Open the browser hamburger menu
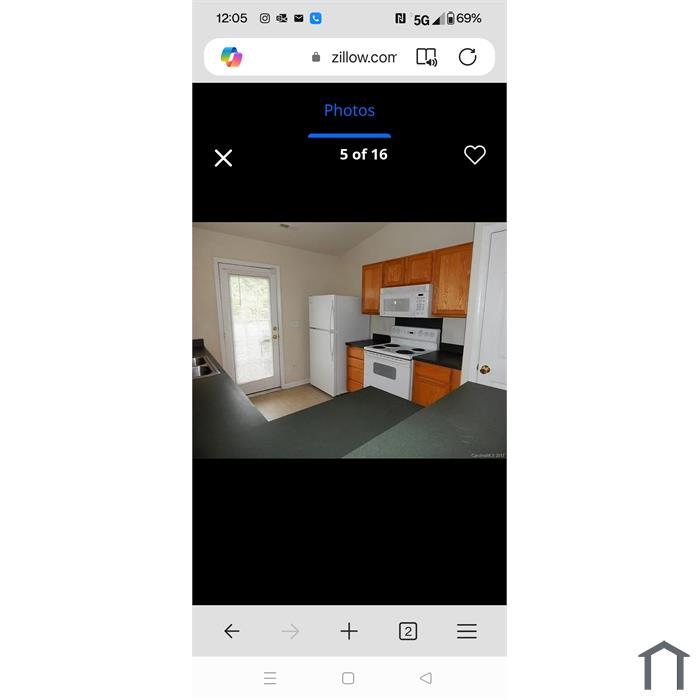The width and height of the screenshot is (700, 700). (467, 631)
